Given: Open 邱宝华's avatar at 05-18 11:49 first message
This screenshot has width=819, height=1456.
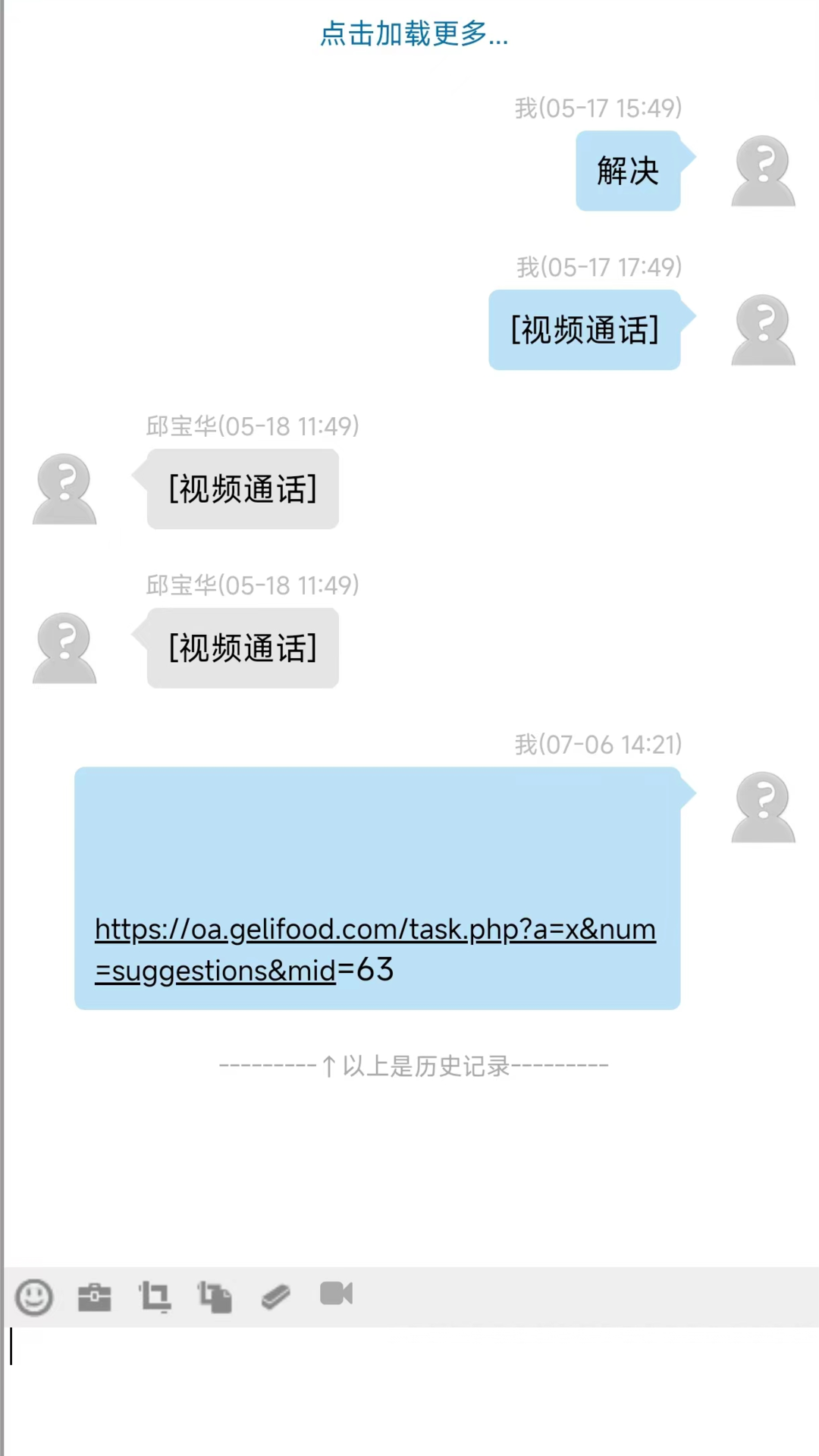Looking at the screenshot, I should tap(64, 489).
